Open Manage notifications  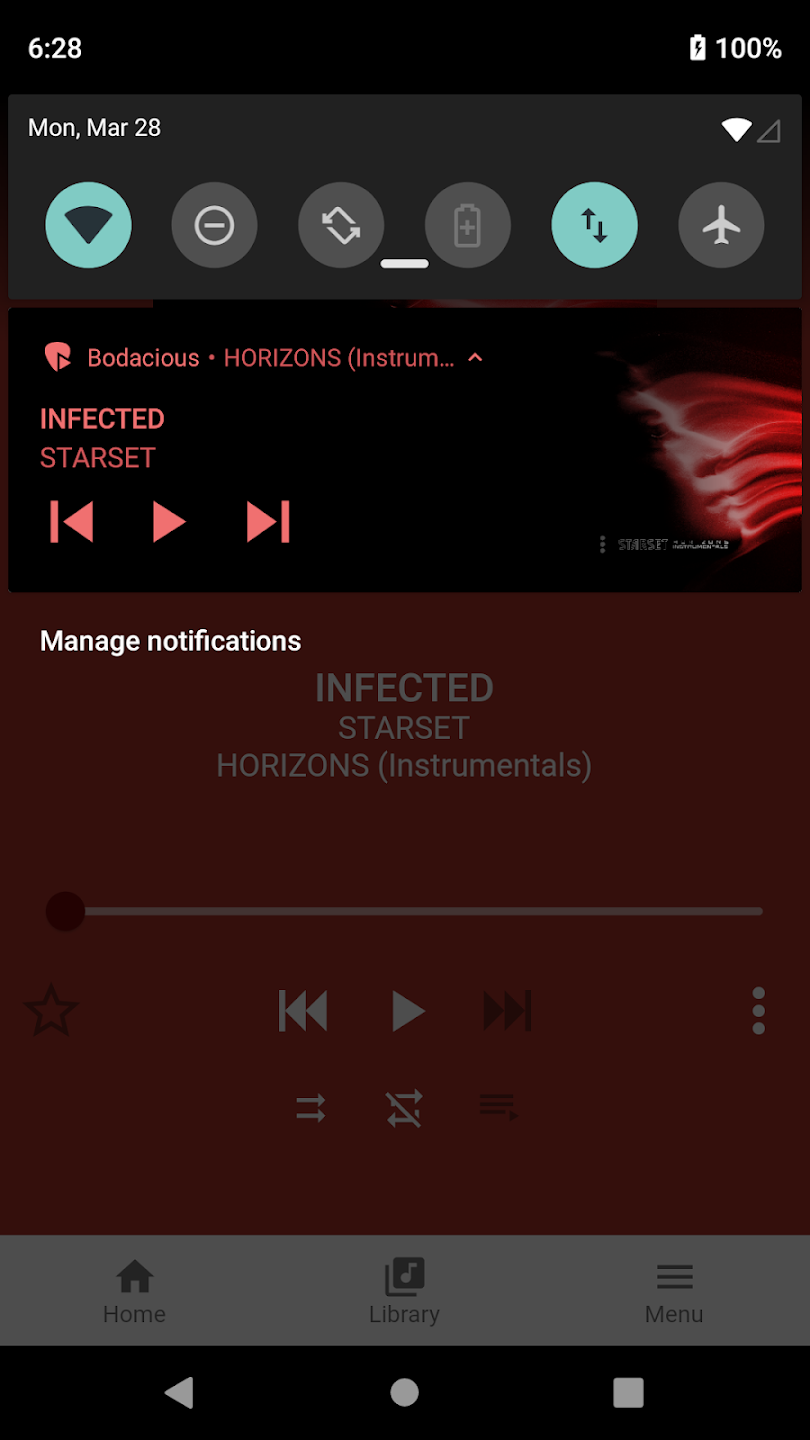(170, 641)
